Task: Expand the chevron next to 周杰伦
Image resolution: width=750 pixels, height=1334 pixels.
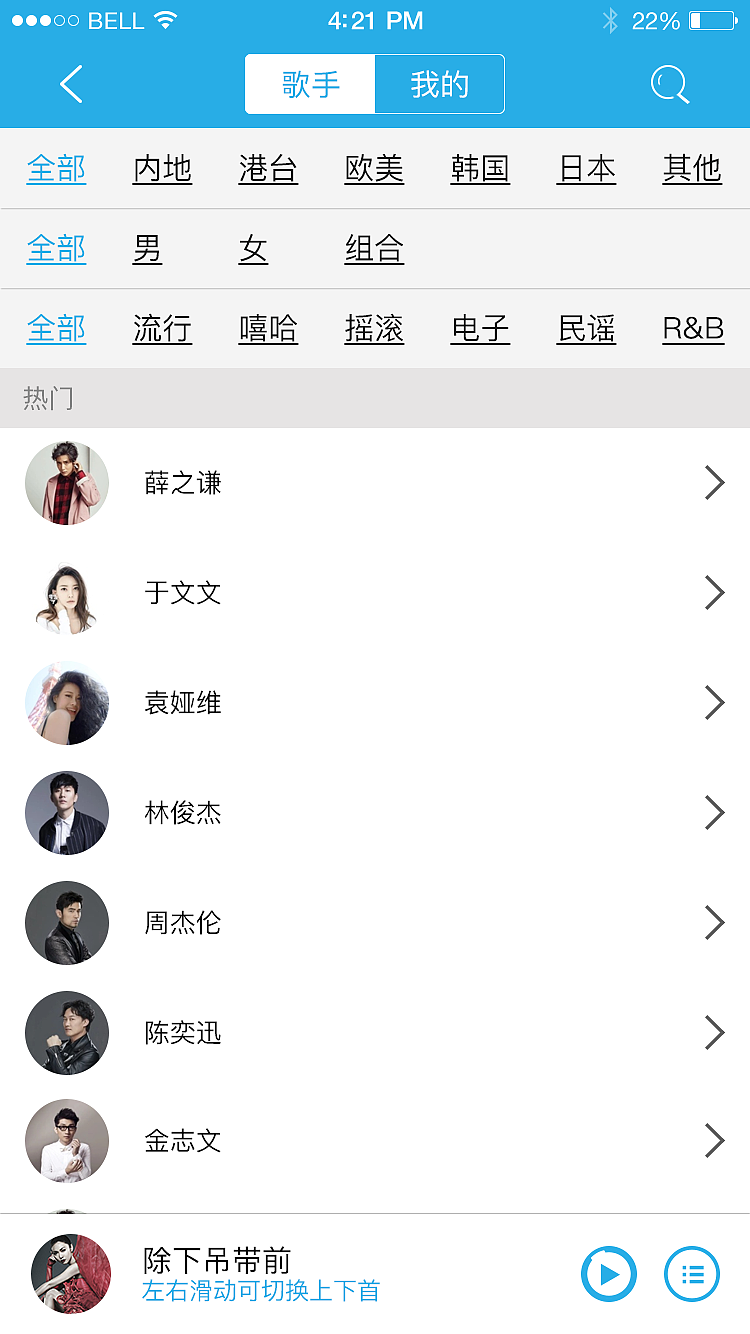Action: pos(715,923)
